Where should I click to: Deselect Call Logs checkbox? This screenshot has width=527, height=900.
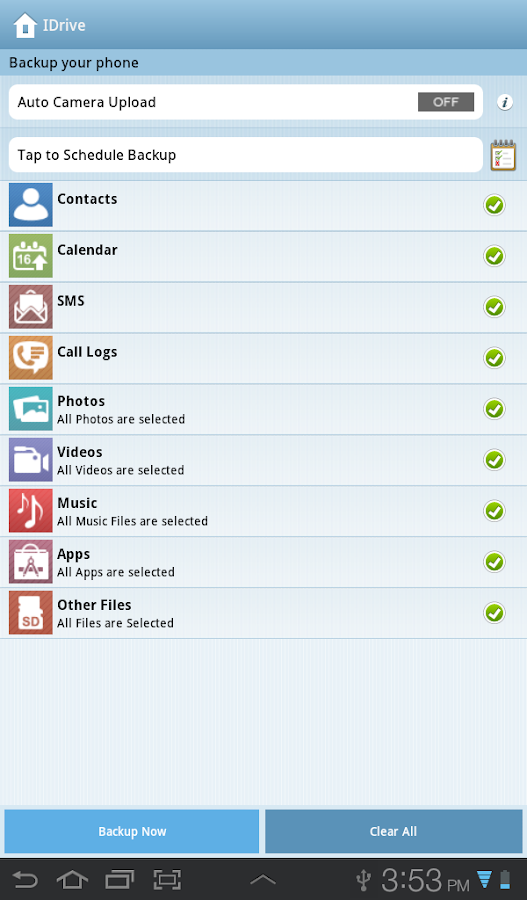(x=494, y=358)
